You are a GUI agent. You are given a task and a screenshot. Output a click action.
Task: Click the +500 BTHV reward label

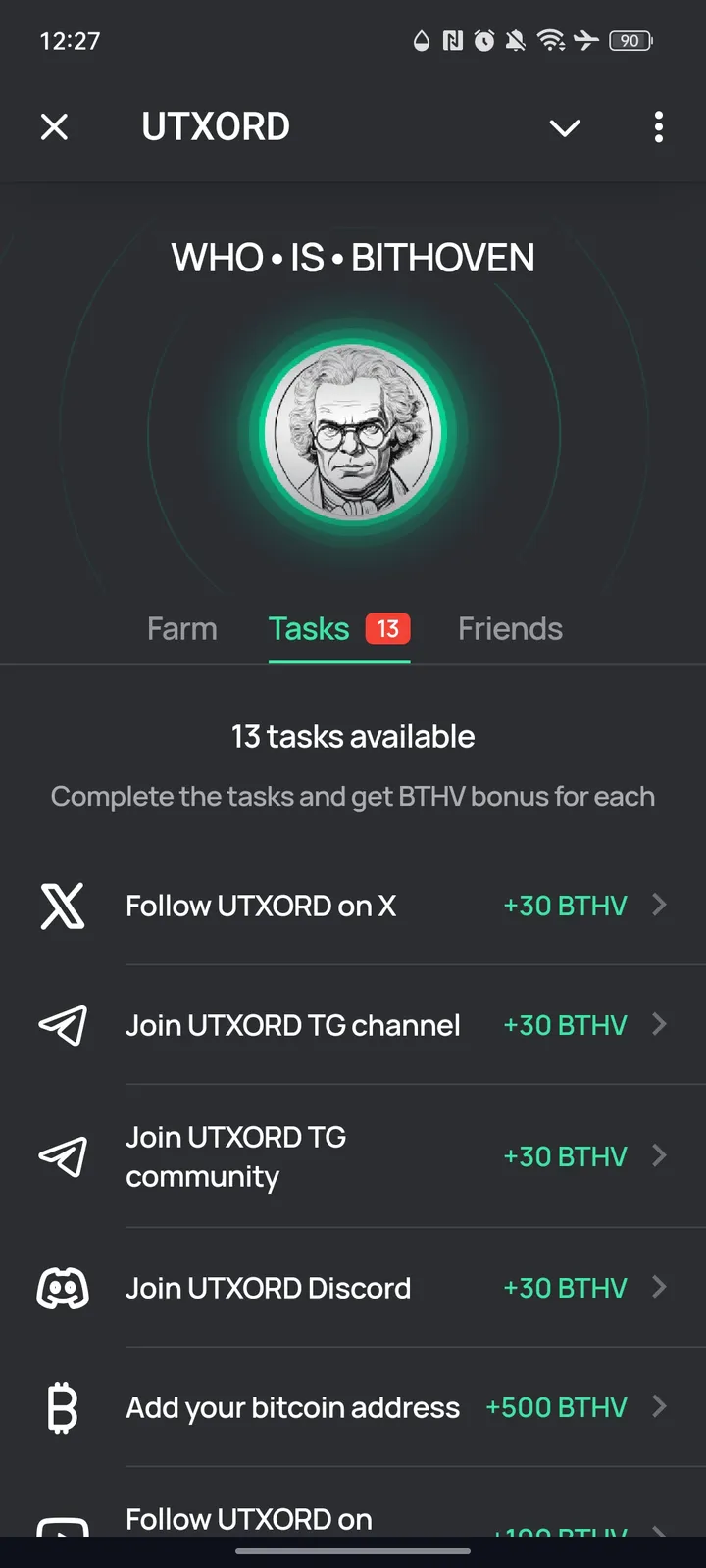(556, 1407)
